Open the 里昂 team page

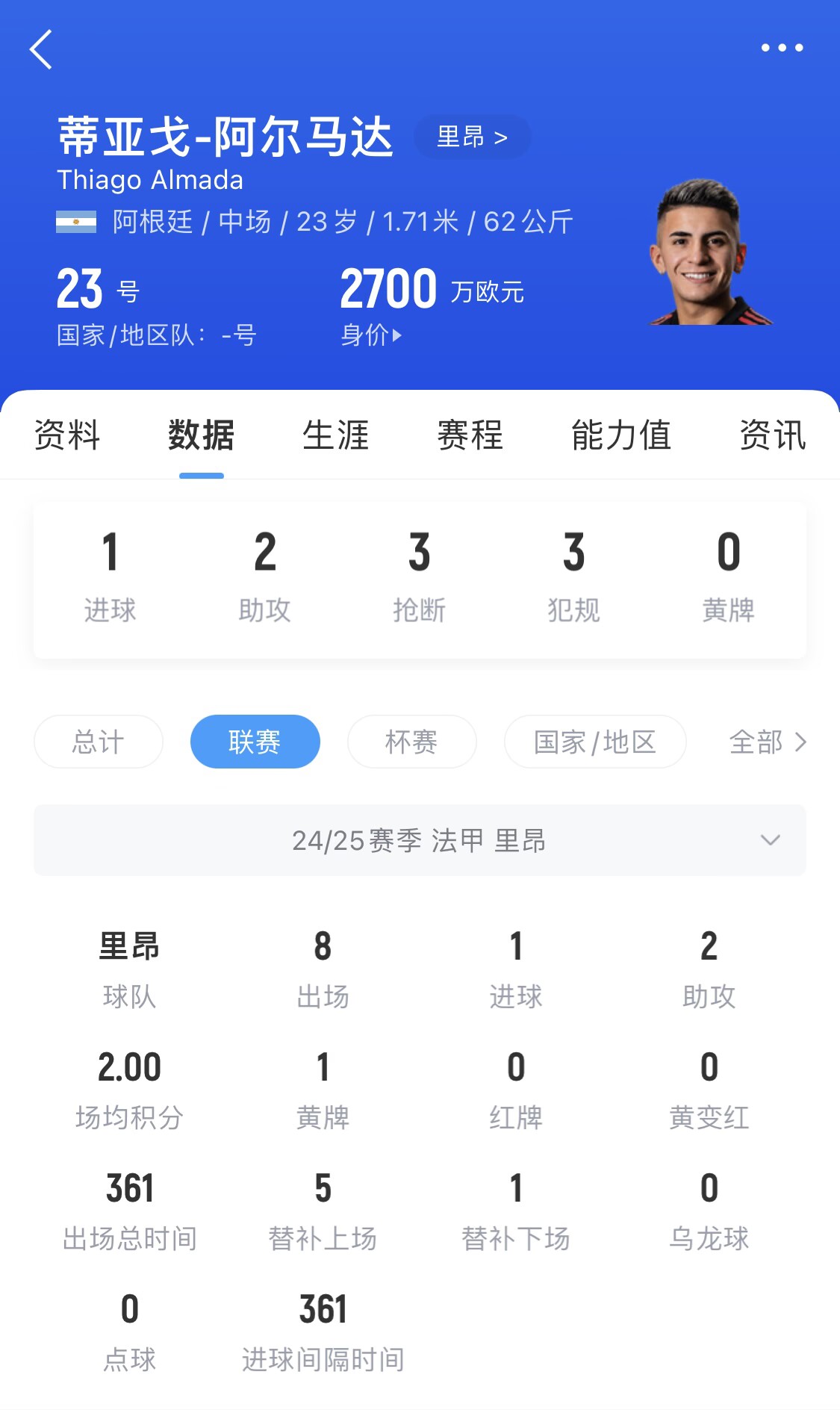[x=472, y=137]
